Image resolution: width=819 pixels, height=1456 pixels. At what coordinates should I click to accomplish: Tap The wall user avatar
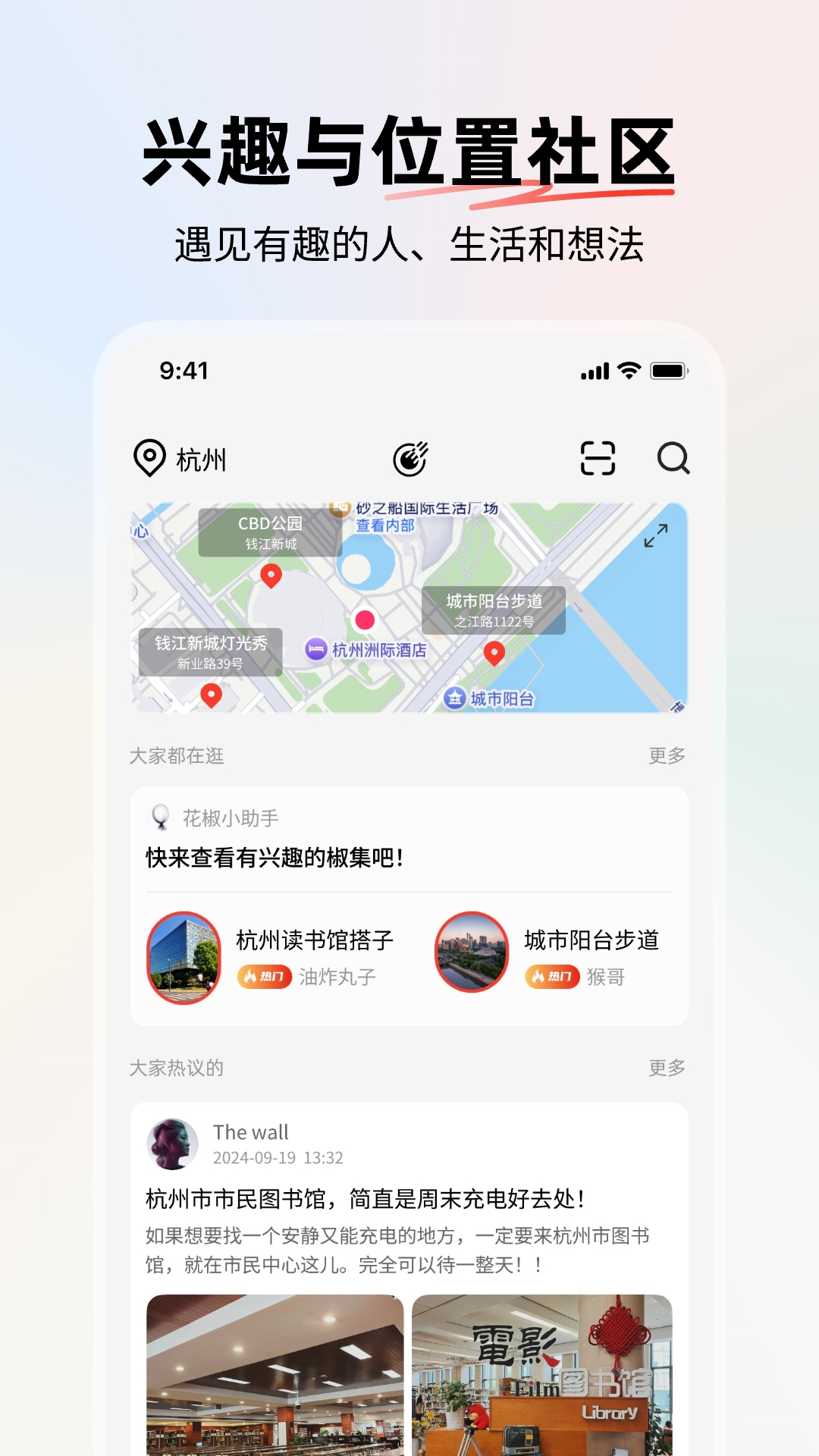click(x=173, y=1141)
